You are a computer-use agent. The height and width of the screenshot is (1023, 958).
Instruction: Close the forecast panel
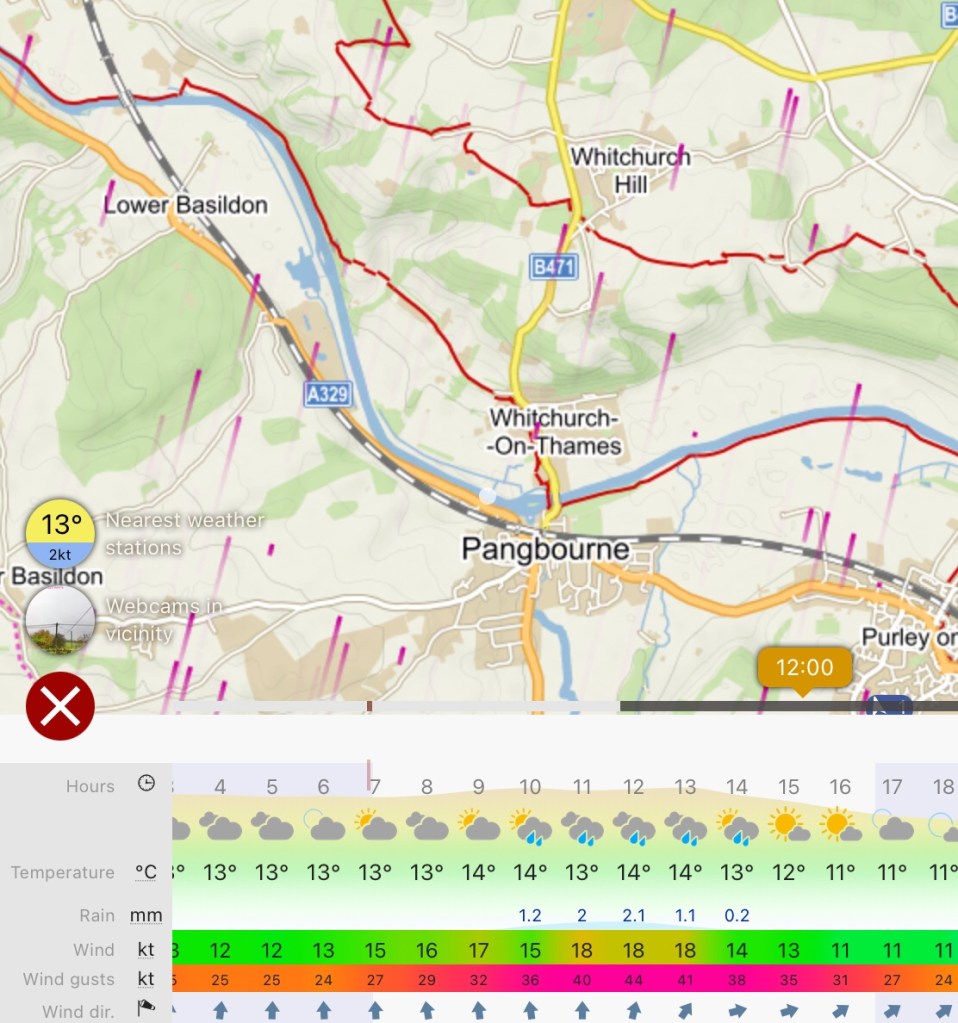click(60, 707)
